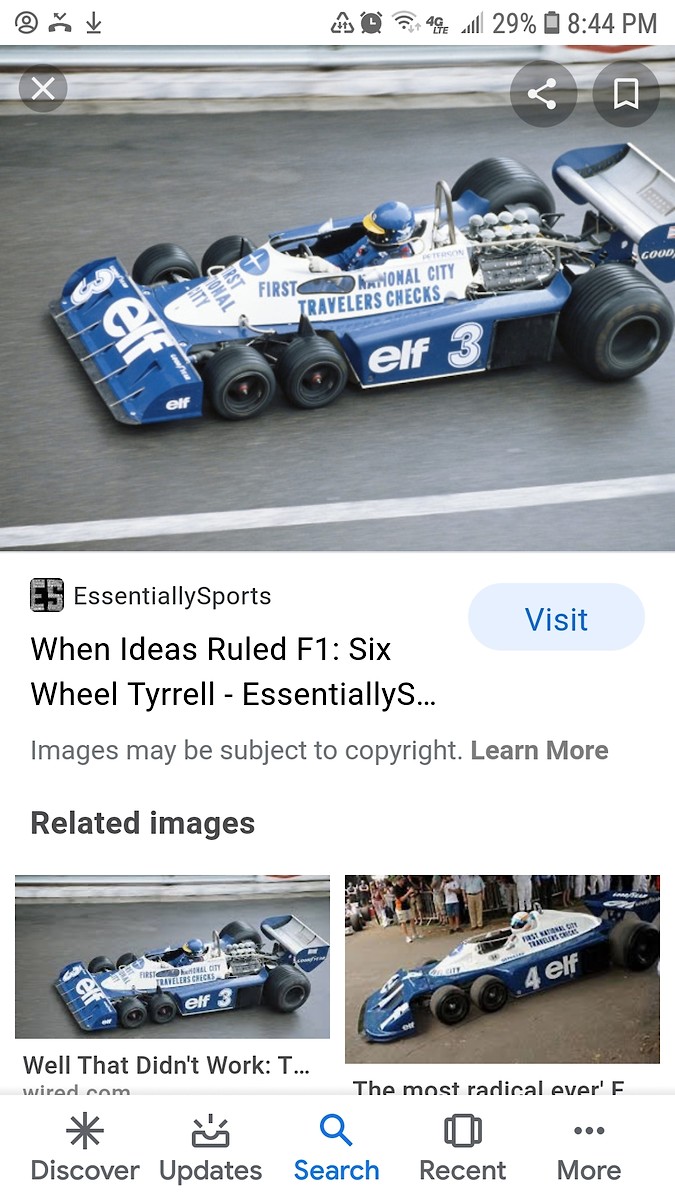
Task: Open the Learn More copyright link
Action: [x=539, y=750]
